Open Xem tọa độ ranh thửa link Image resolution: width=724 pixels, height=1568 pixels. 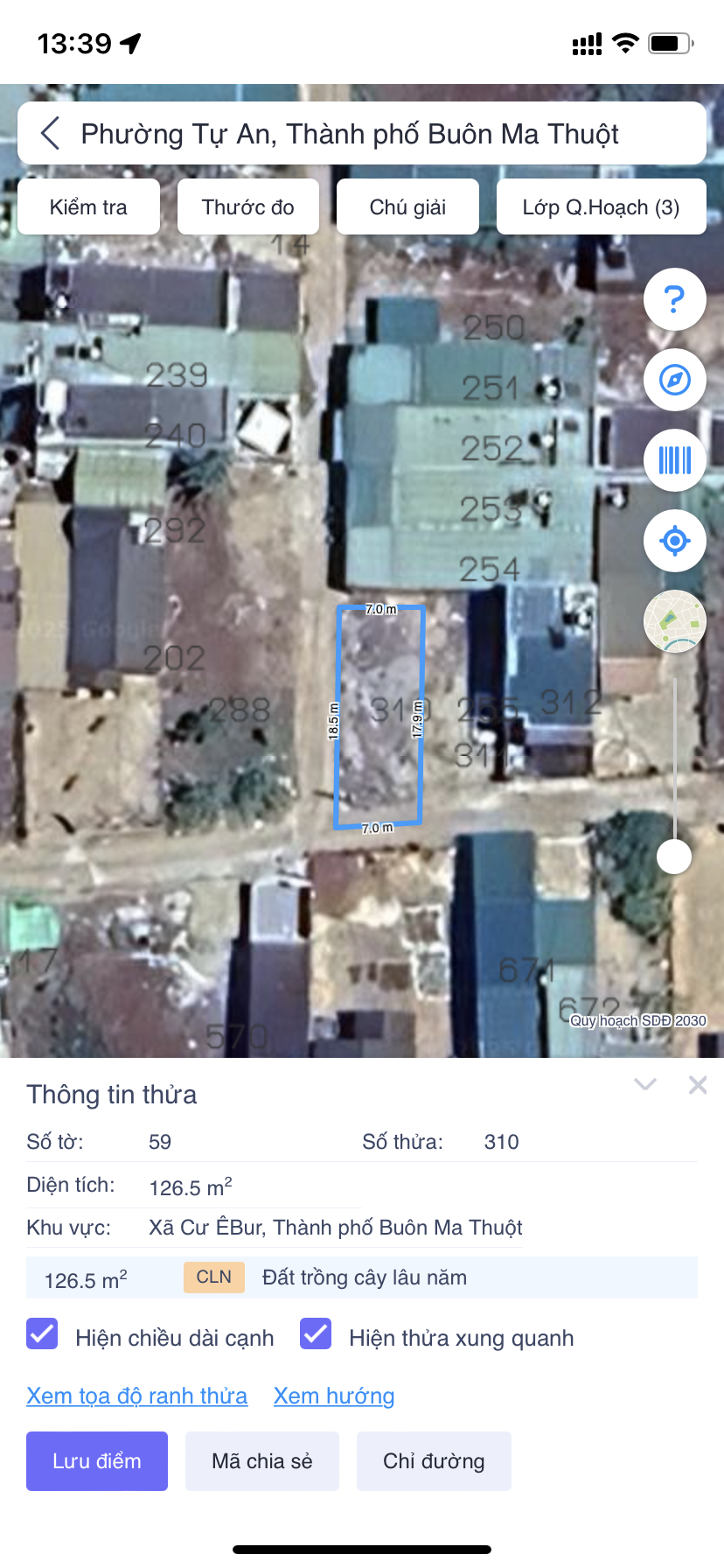[137, 1396]
